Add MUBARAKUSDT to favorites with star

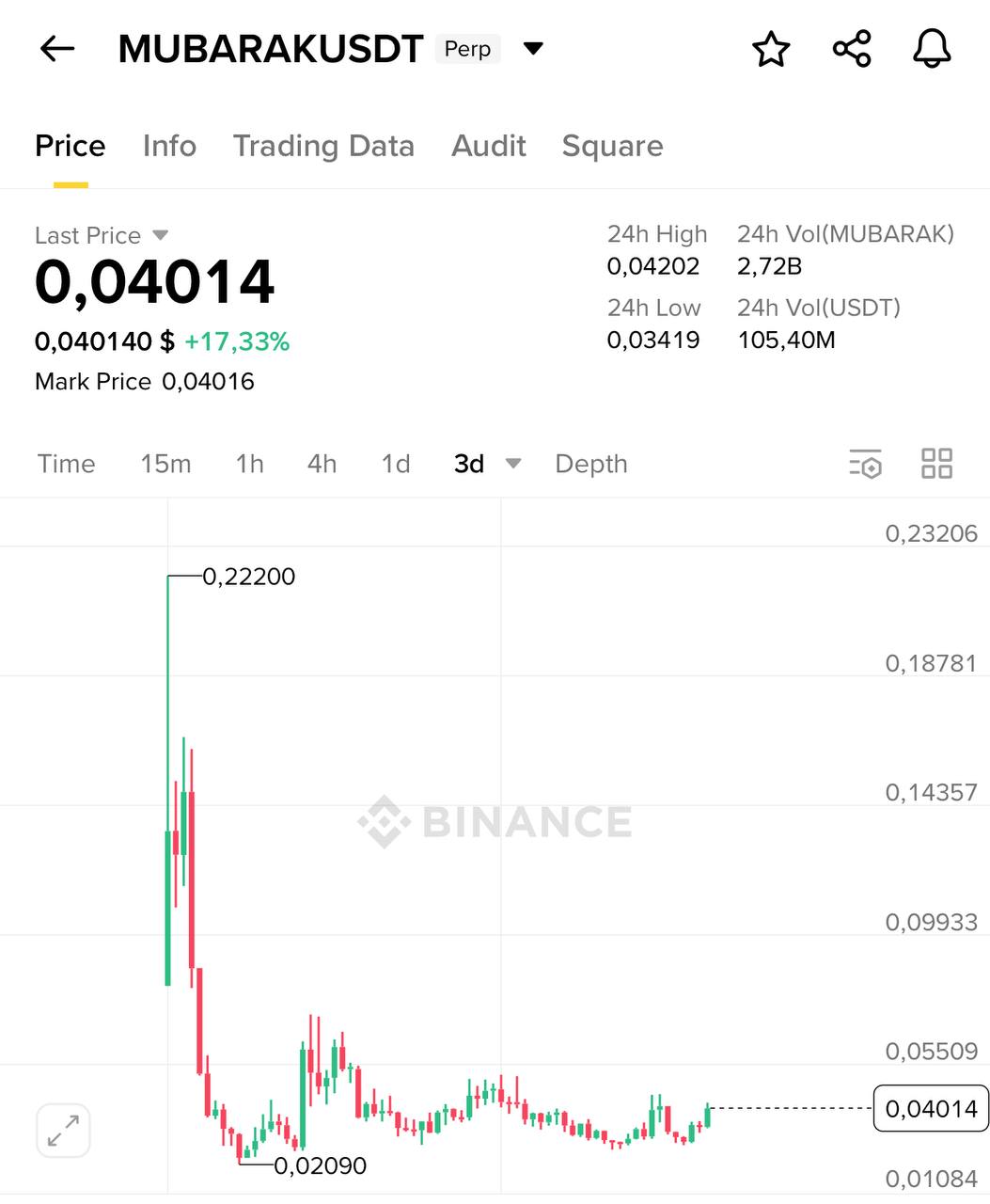(x=771, y=49)
